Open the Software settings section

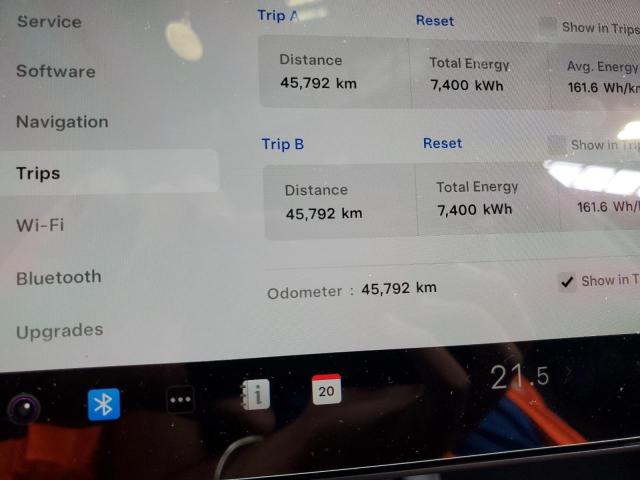56,71
